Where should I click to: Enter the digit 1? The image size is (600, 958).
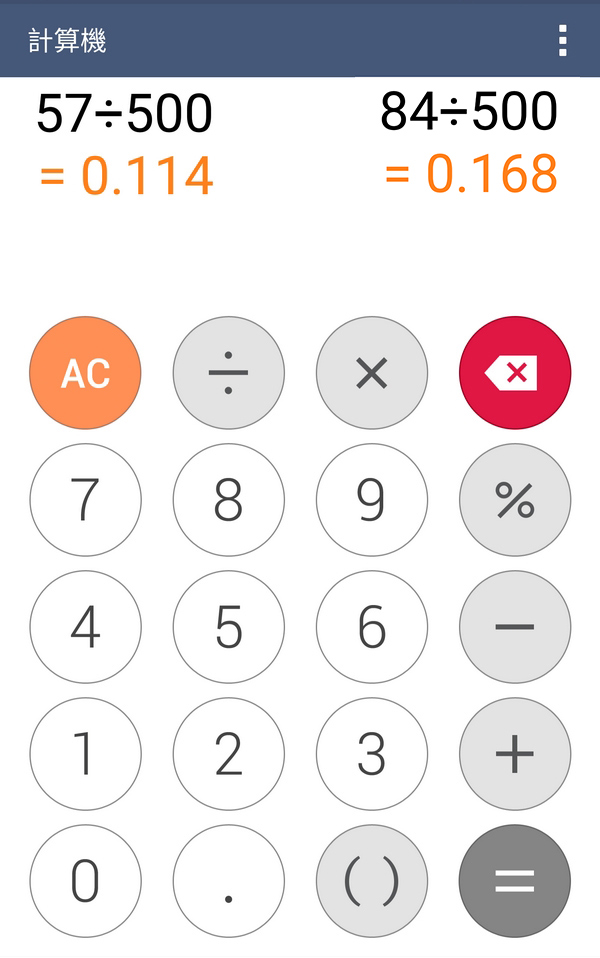point(86,754)
